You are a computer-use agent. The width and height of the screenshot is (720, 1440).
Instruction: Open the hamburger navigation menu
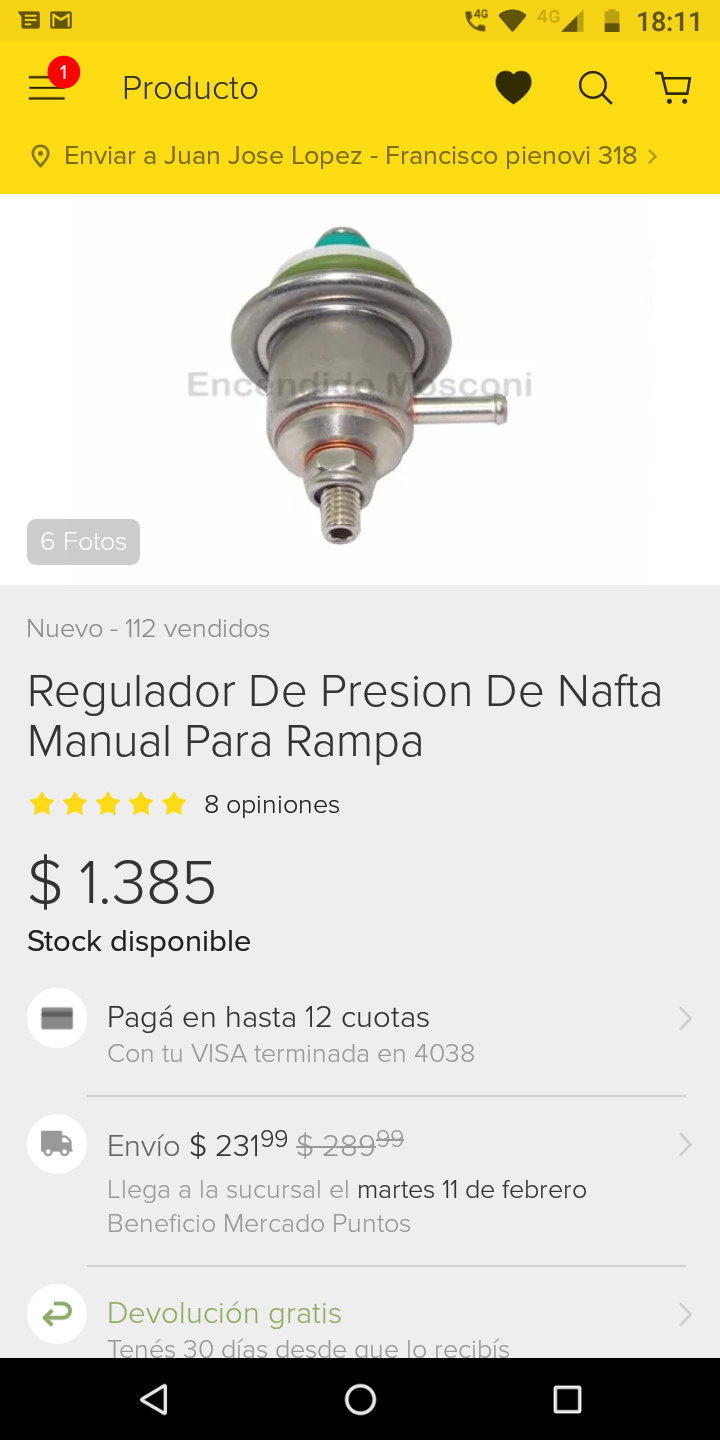click(47, 88)
